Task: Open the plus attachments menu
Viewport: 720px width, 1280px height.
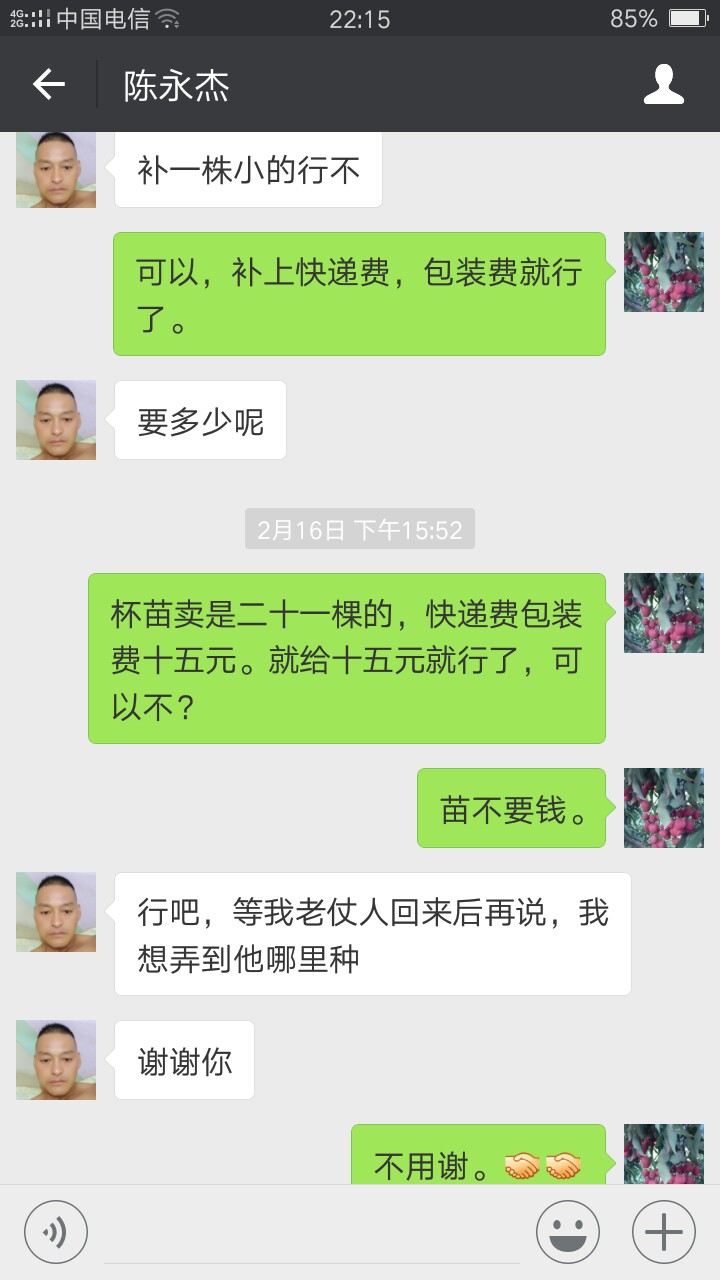Action: [664, 1232]
